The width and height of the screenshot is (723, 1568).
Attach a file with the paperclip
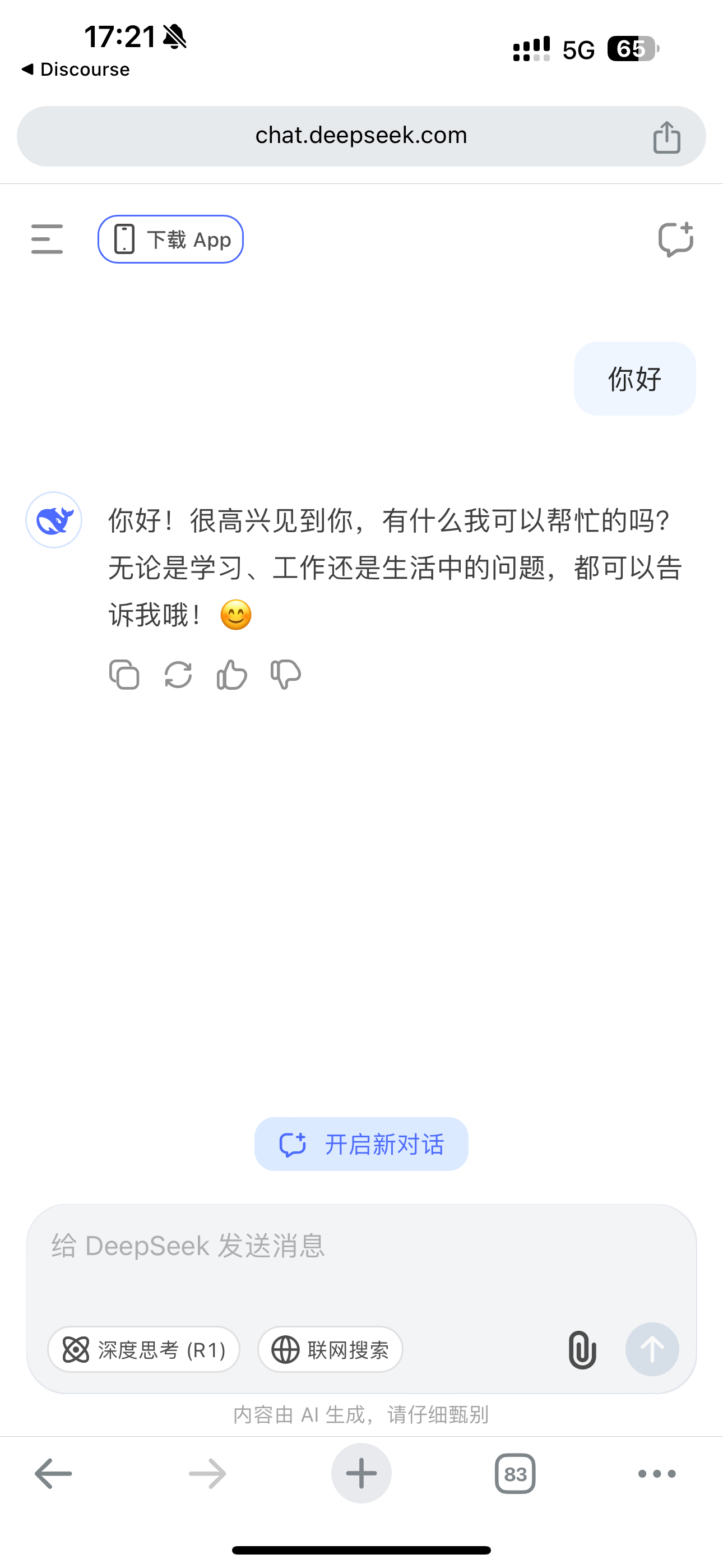pyautogui.click(x=582, y=1349)
